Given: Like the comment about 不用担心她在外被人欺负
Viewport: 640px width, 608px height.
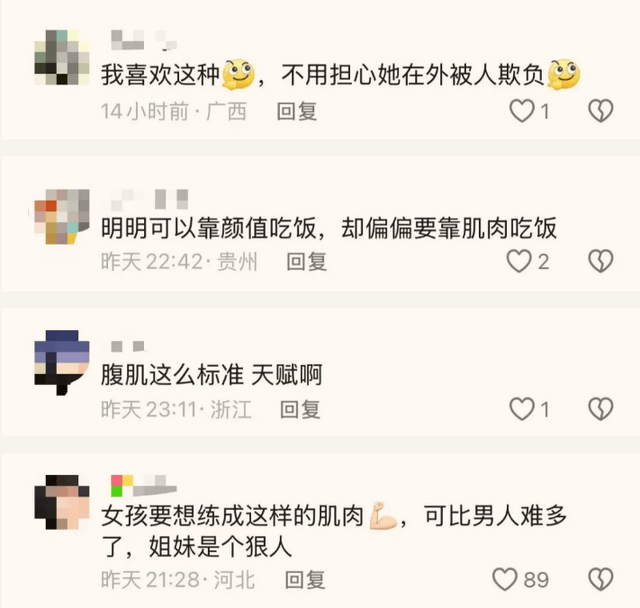Looking at the screenshot, I should pyautogui.click(x=522, y=111).
